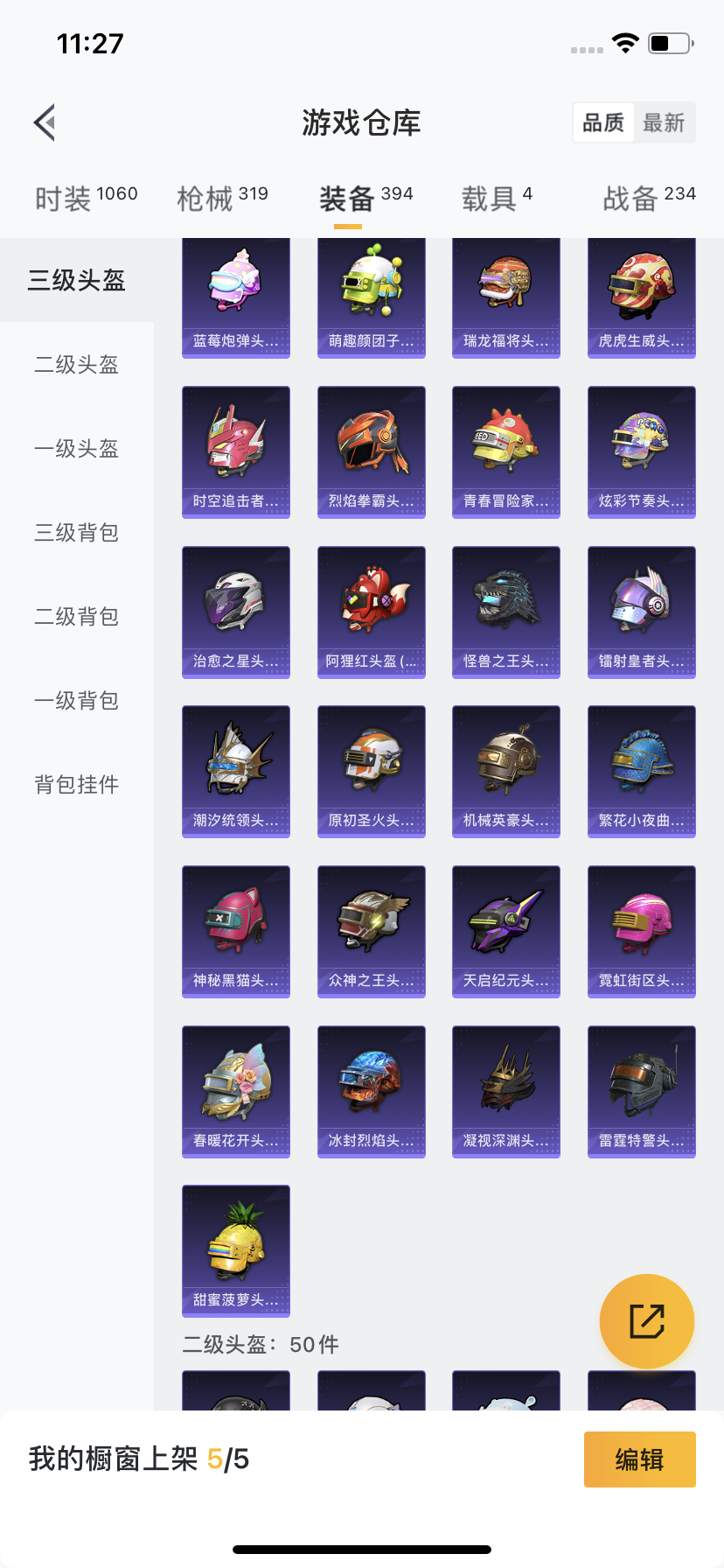This screenshot has height=1568, width=724.
Task: Sort by 品质
Action: coord(603,122)
